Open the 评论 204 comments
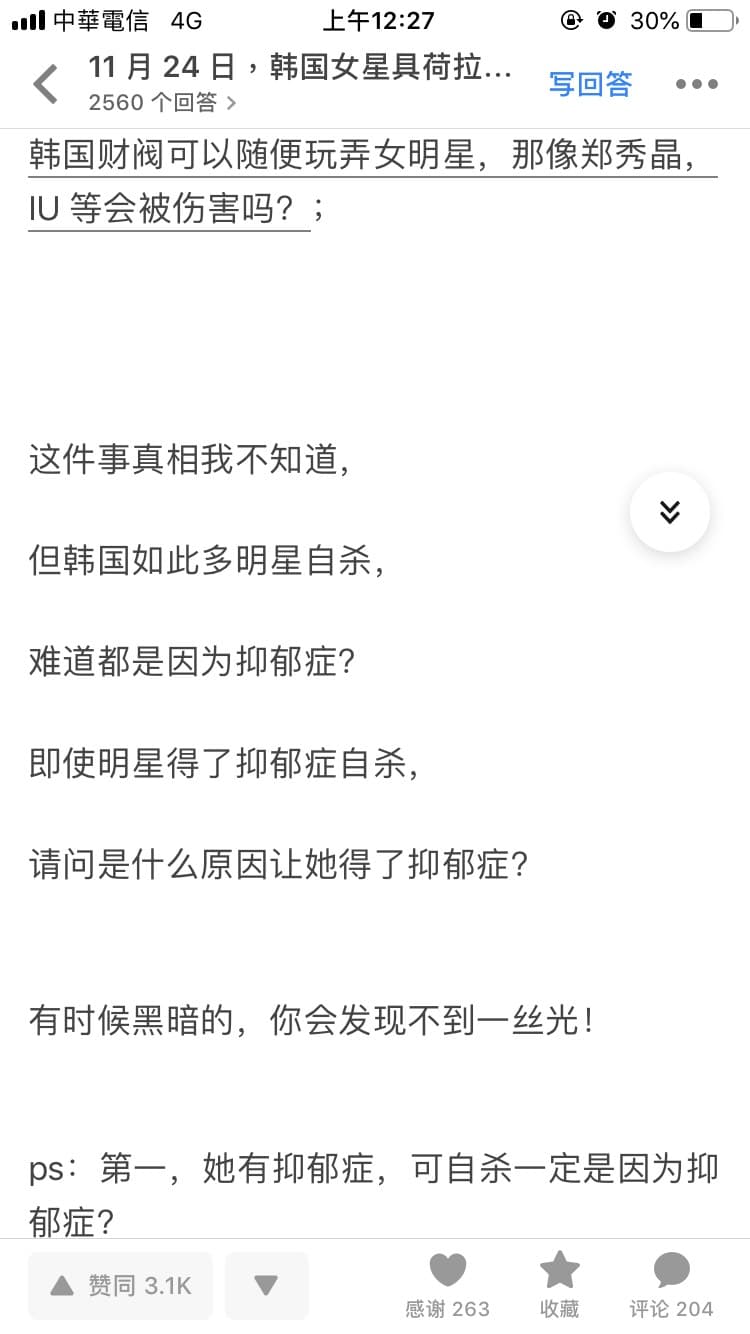The height and width of the screenshot is (1334, 750). (671, 1286)
